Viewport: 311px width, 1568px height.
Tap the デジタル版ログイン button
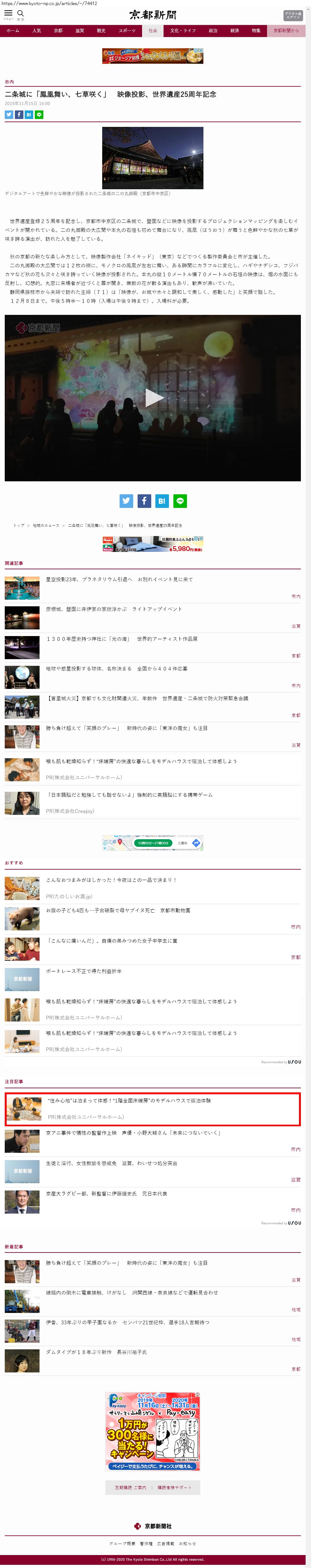pyautogui.click(x=292, y=15)
